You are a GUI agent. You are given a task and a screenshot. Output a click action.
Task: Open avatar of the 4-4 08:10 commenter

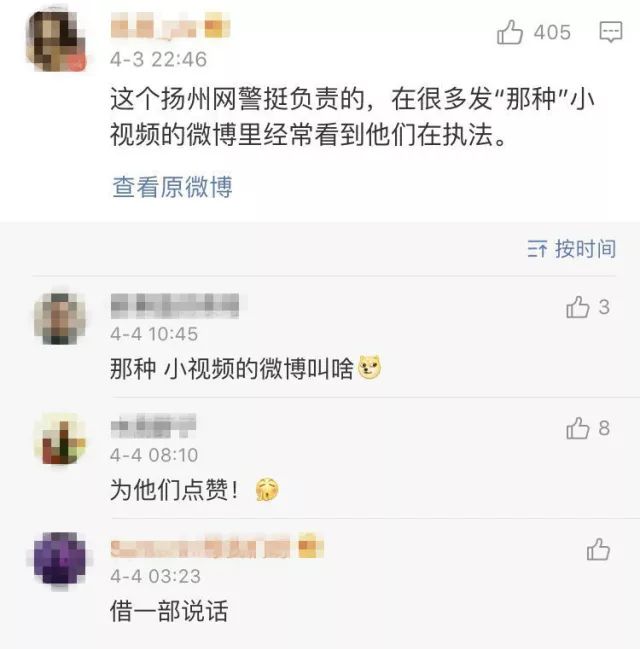[x=58, y=439]
